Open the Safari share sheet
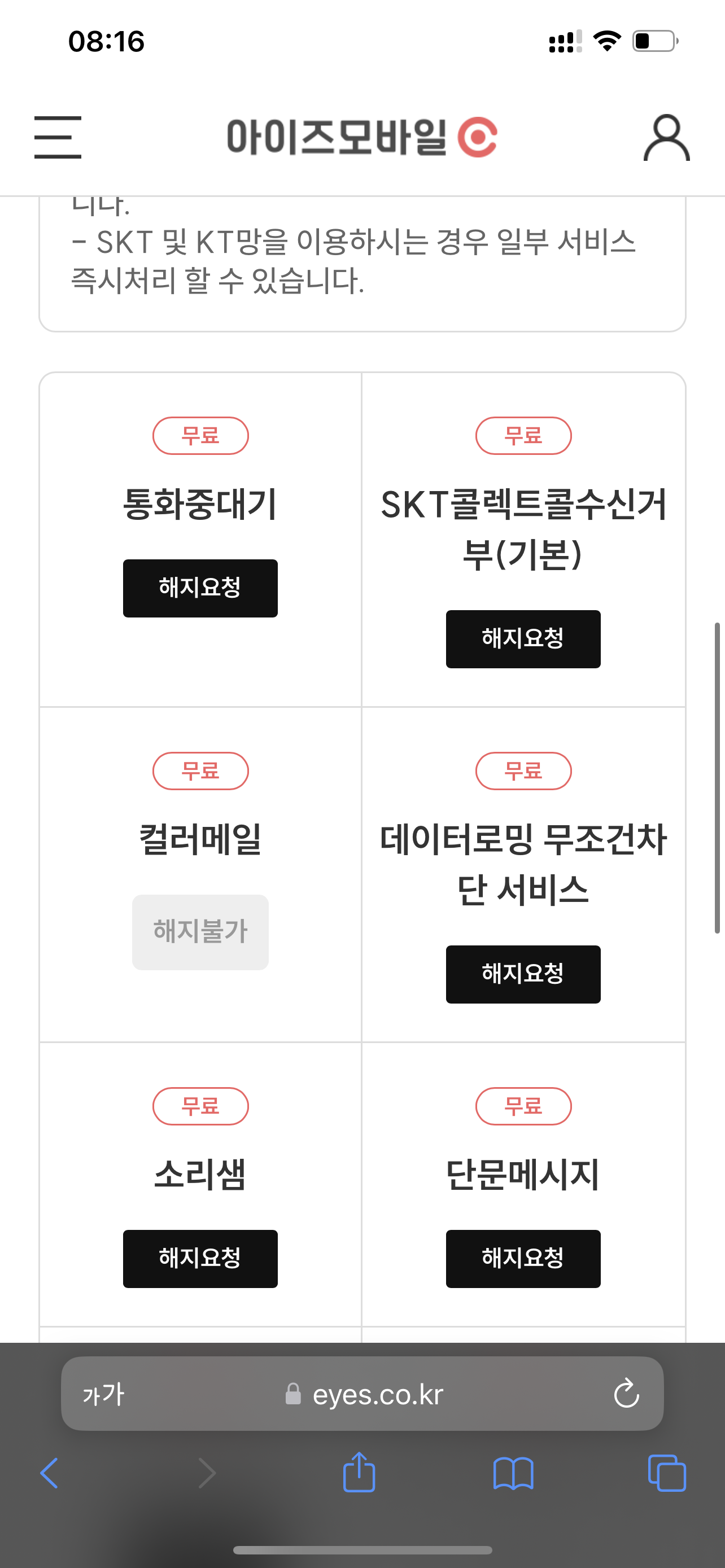This screenshot has height=1568, width=725. [x=359, y=1472]
